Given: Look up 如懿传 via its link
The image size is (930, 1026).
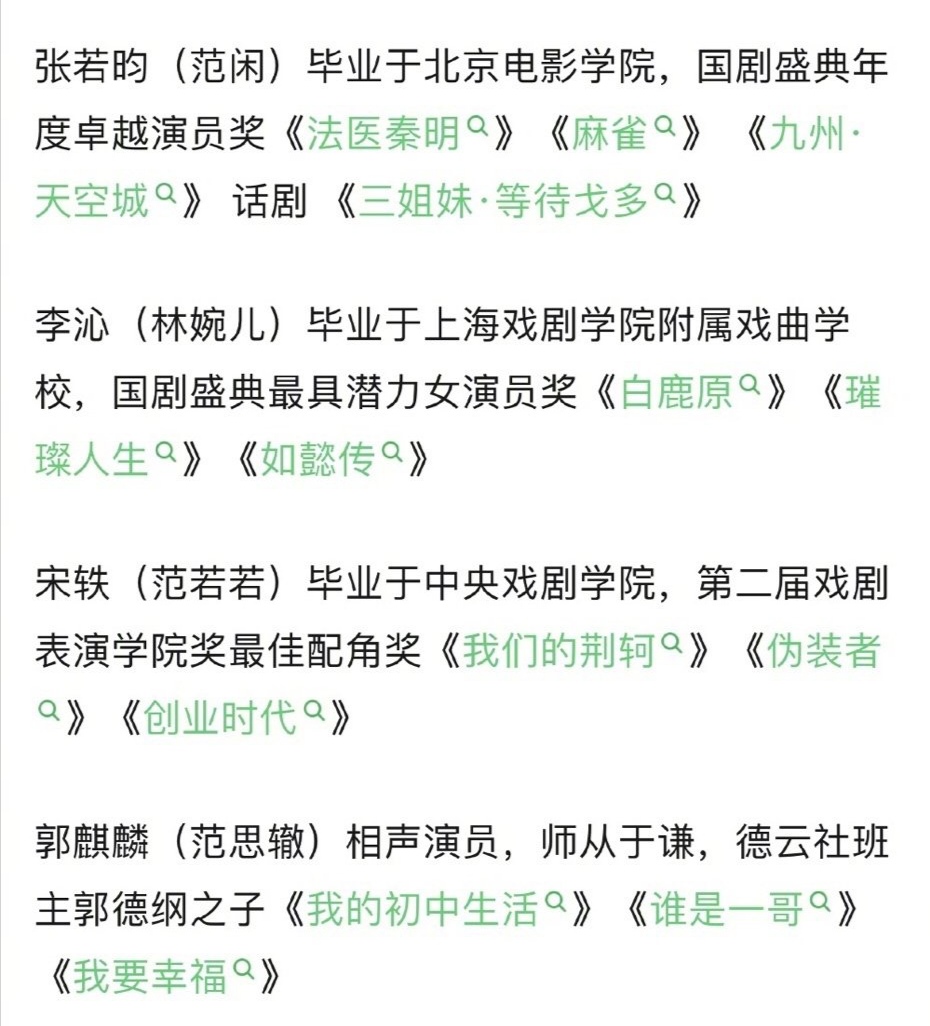Looking at the screenshot, I should [332, 459].
